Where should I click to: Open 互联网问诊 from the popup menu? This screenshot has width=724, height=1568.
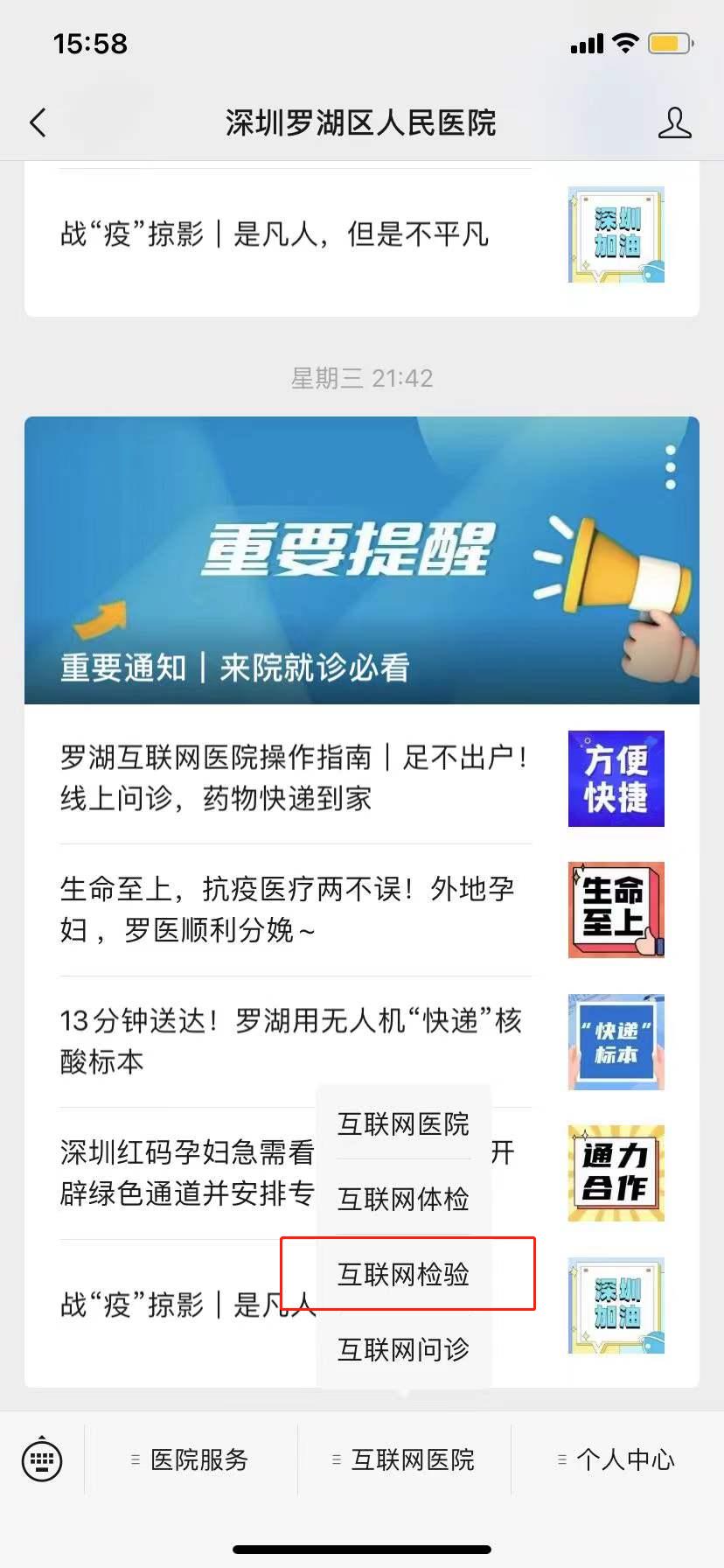click(x=403, y=1349)
